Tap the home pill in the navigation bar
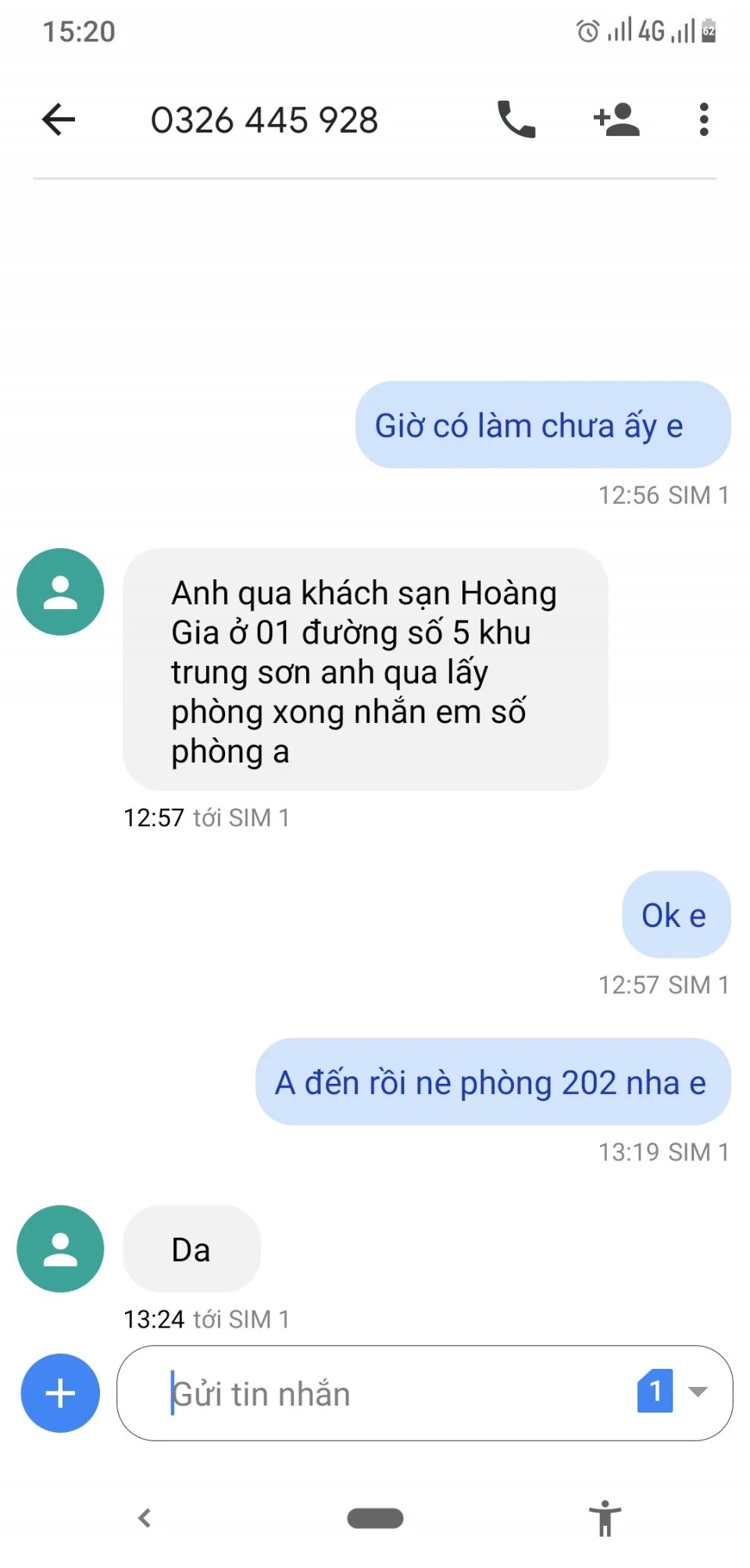 375,1518
